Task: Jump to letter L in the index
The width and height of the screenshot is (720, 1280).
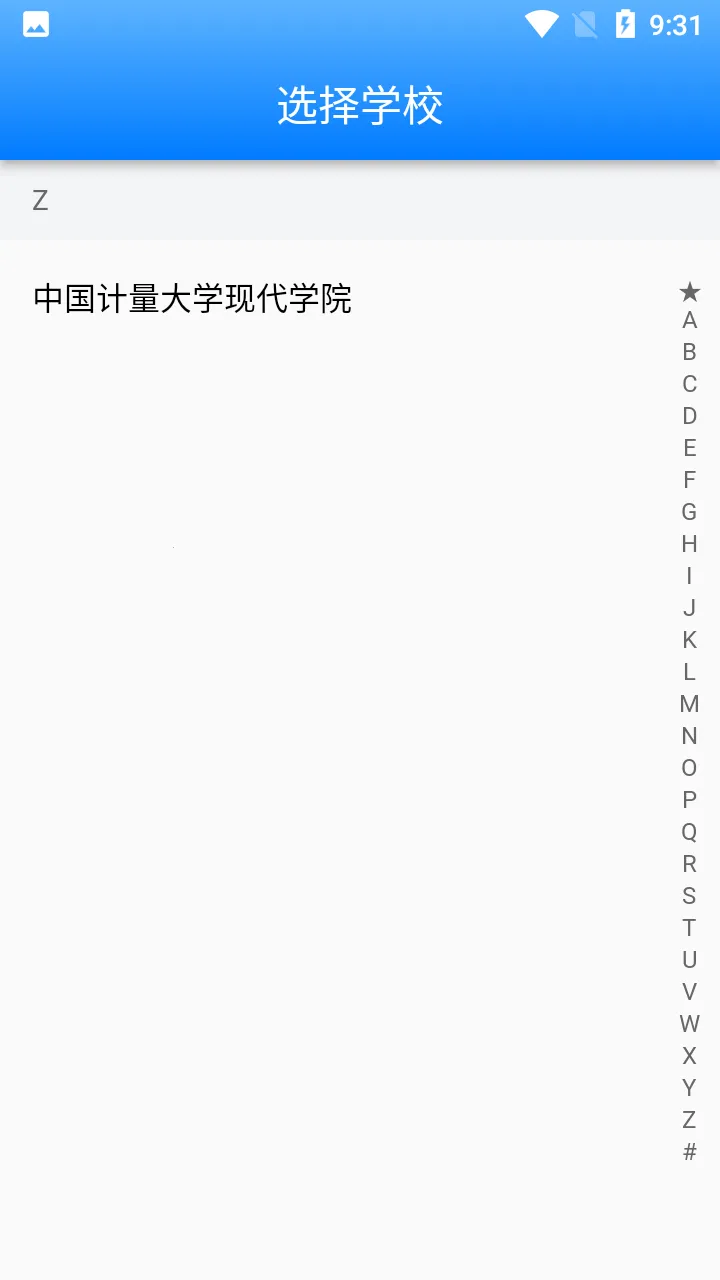Action: 689,672
